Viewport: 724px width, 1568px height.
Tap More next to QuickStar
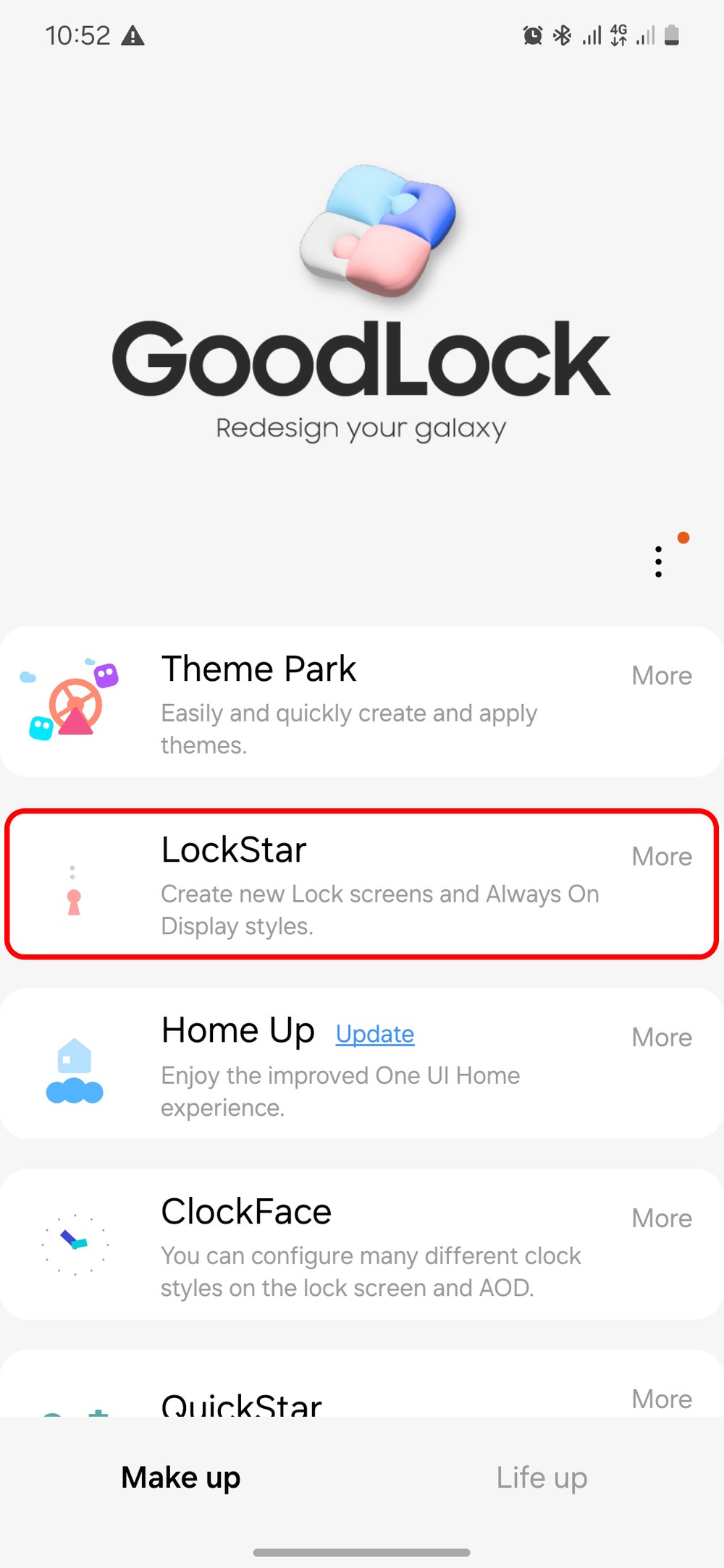click(662, 1399)
